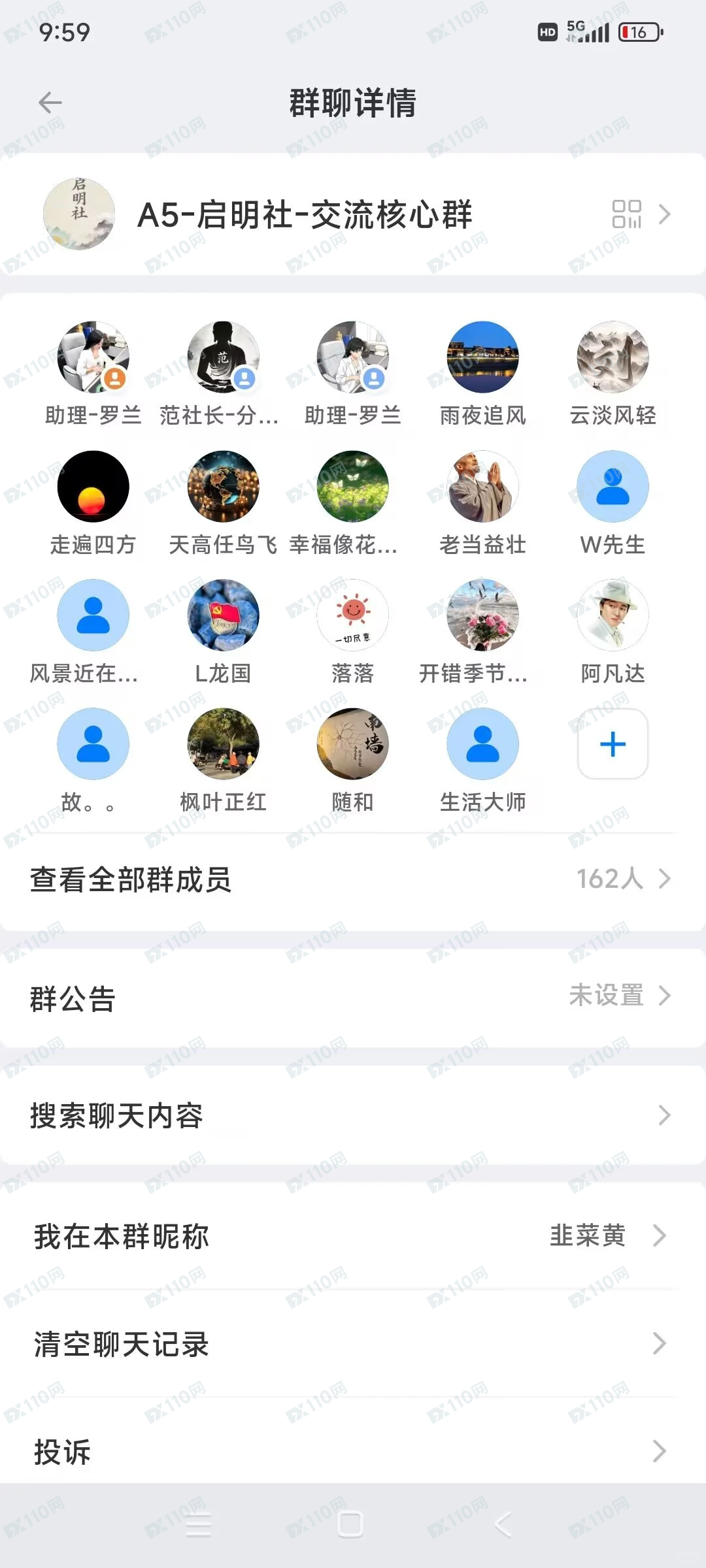Viewport: 706px width, 1568px height.
Task: Open 范社长's avatar picture
Action: [x=222, y=358]
